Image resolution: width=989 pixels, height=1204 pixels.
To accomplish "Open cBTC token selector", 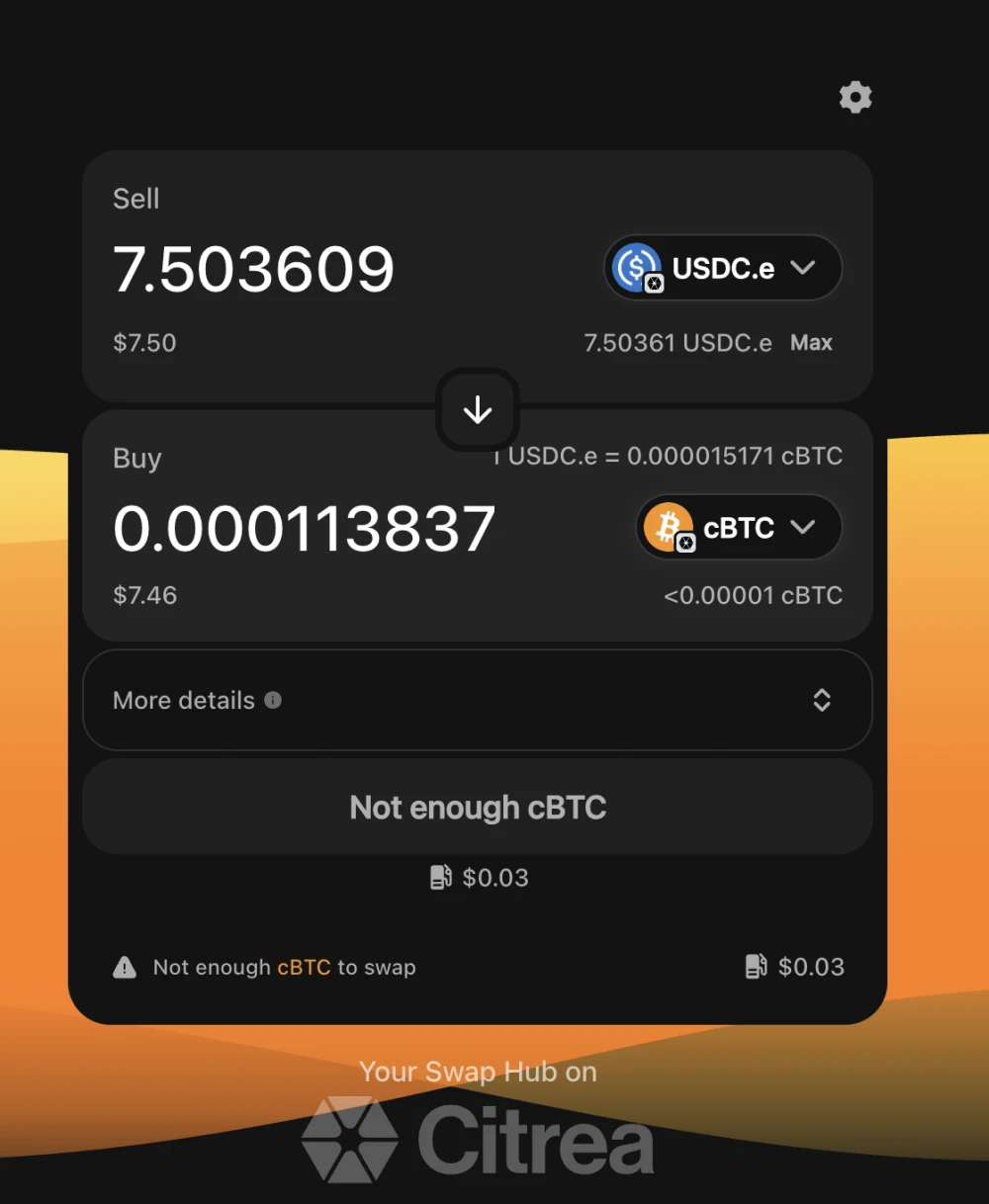I will pos(739,528).
